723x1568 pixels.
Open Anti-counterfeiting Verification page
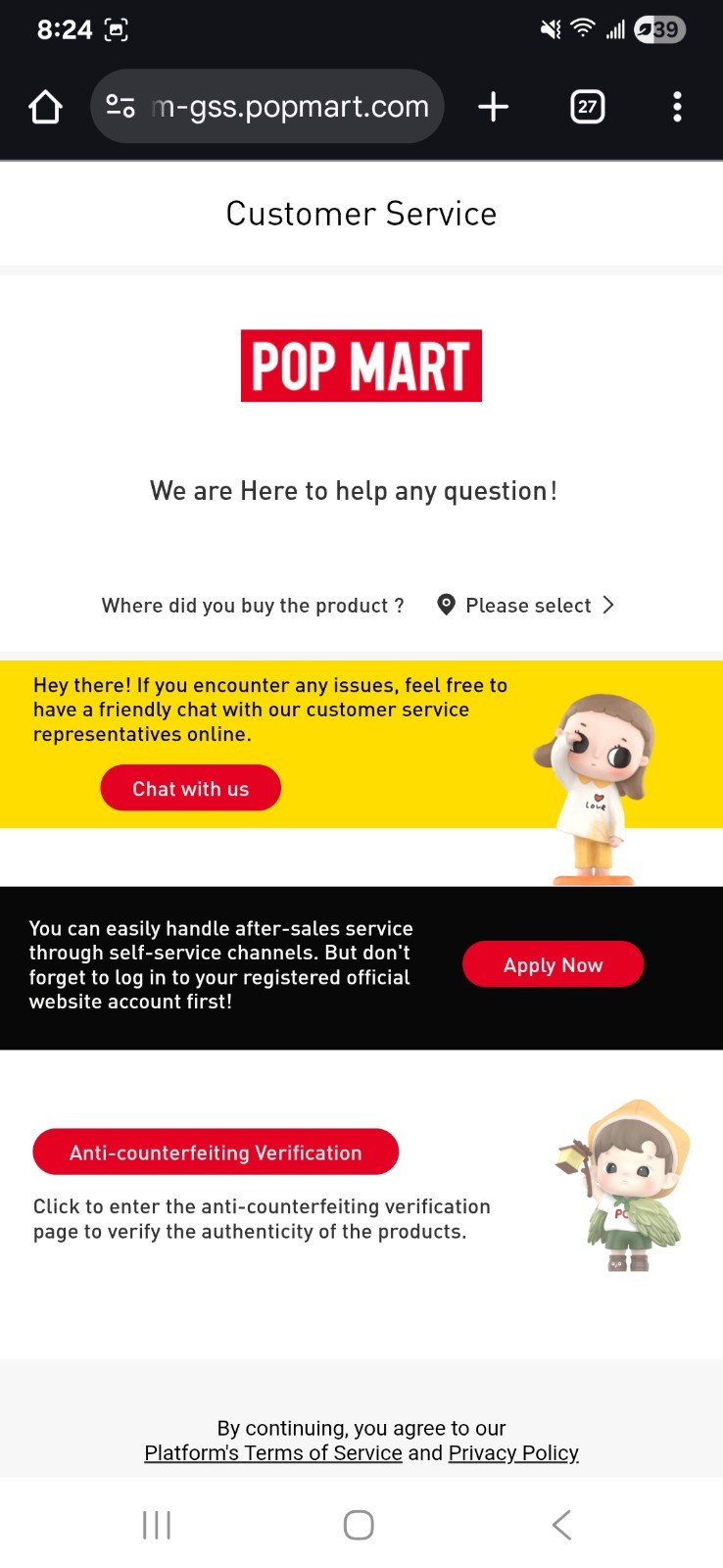click(x=216, y=1151)
